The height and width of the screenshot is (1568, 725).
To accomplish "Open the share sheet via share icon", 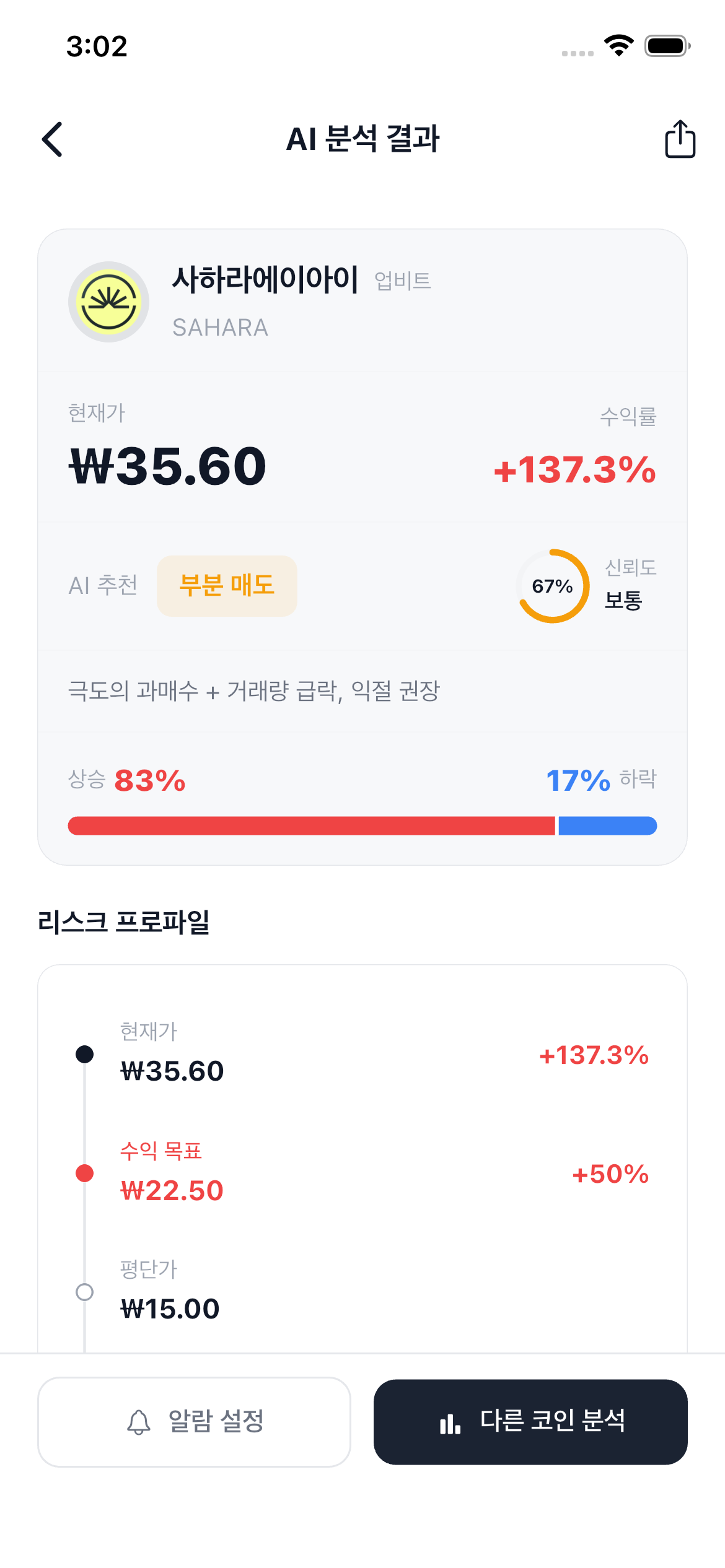I will [x=679, y=140].
